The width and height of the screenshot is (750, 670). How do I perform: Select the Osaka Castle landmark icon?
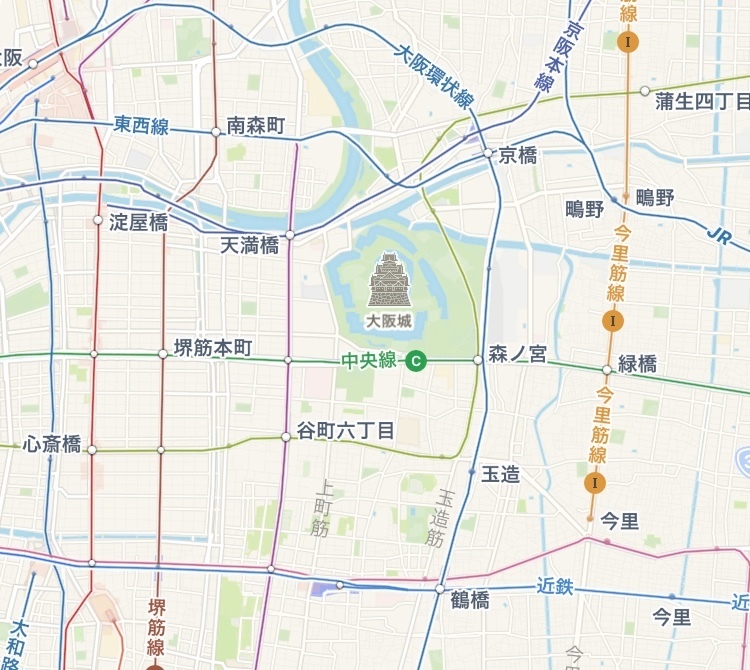[390, 281]
